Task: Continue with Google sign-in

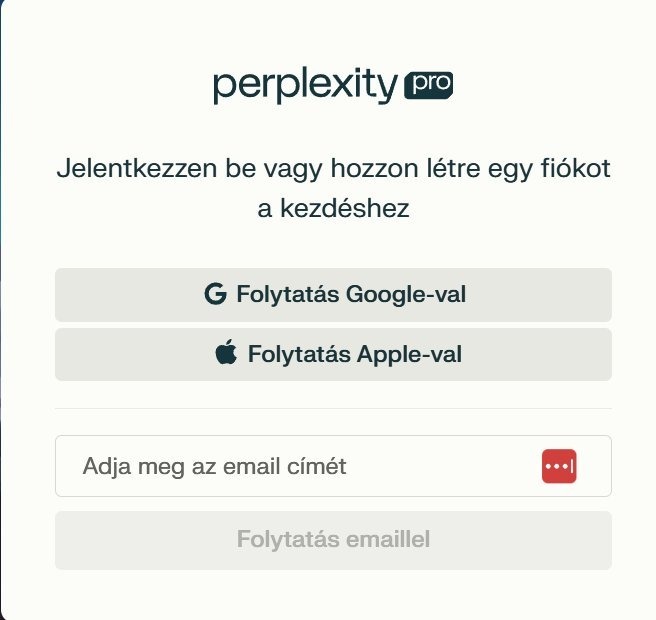Action: pos(333,295)
